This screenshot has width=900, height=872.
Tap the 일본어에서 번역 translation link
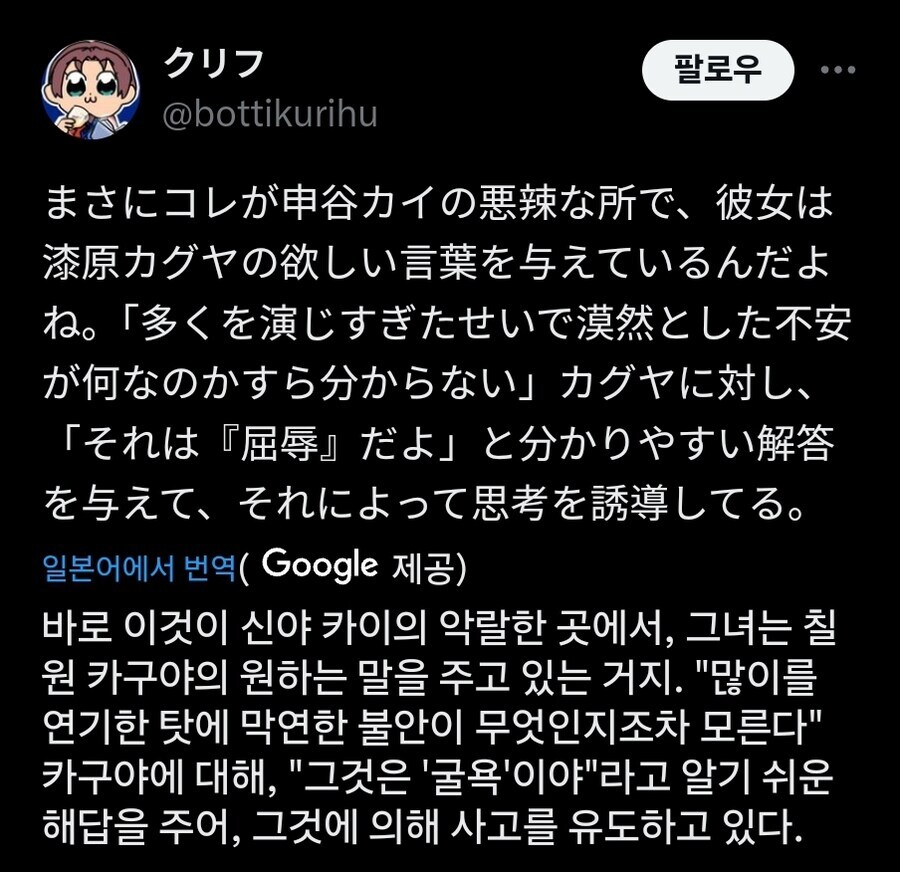click(x=139, y=567)
